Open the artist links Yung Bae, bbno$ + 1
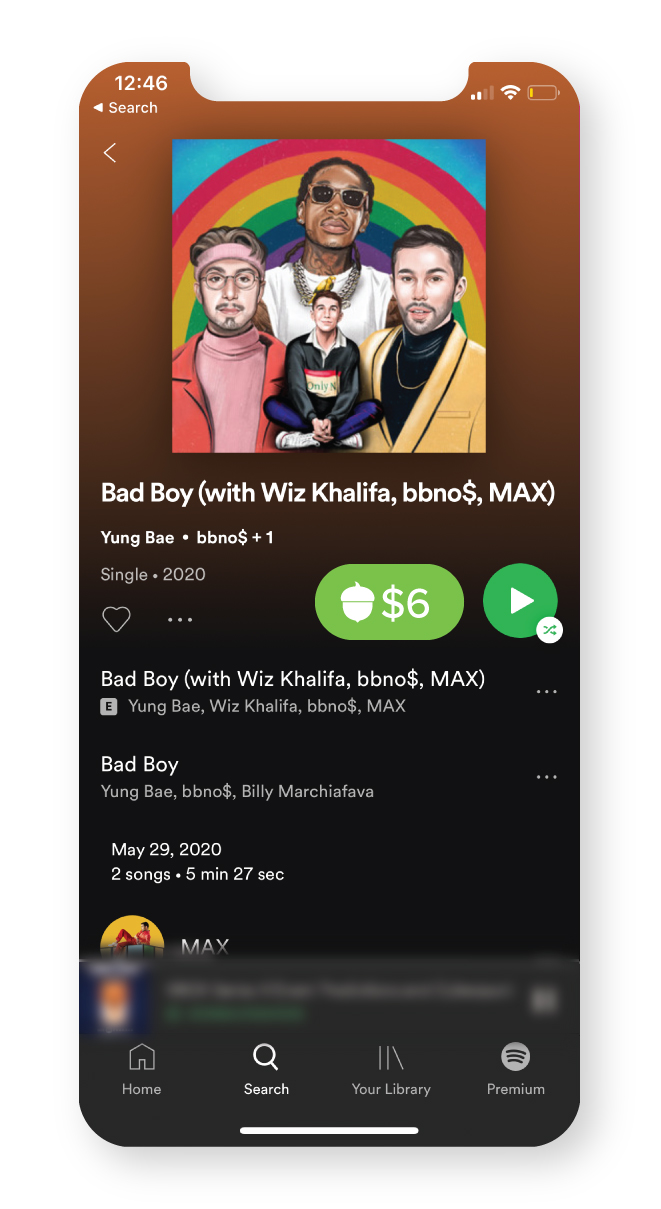The height and width of the screenshot is (1209, 661). [187, 538]
